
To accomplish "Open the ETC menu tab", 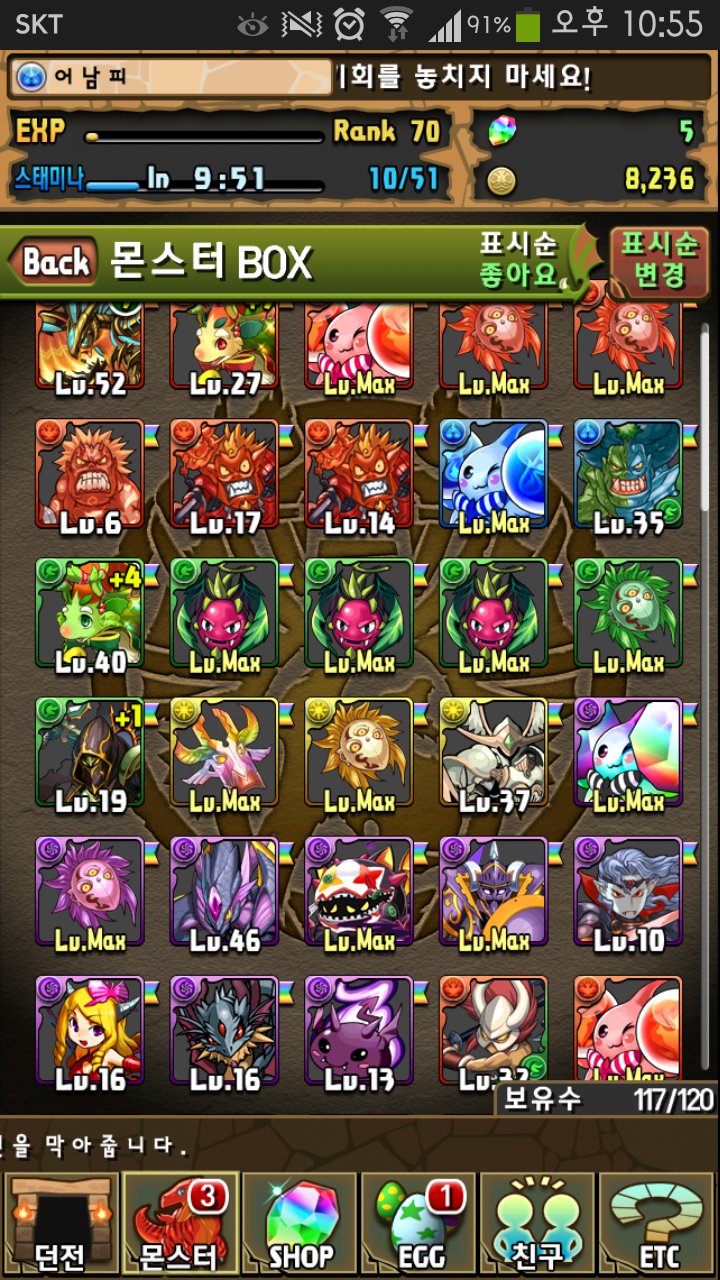I will [658, 1224].
